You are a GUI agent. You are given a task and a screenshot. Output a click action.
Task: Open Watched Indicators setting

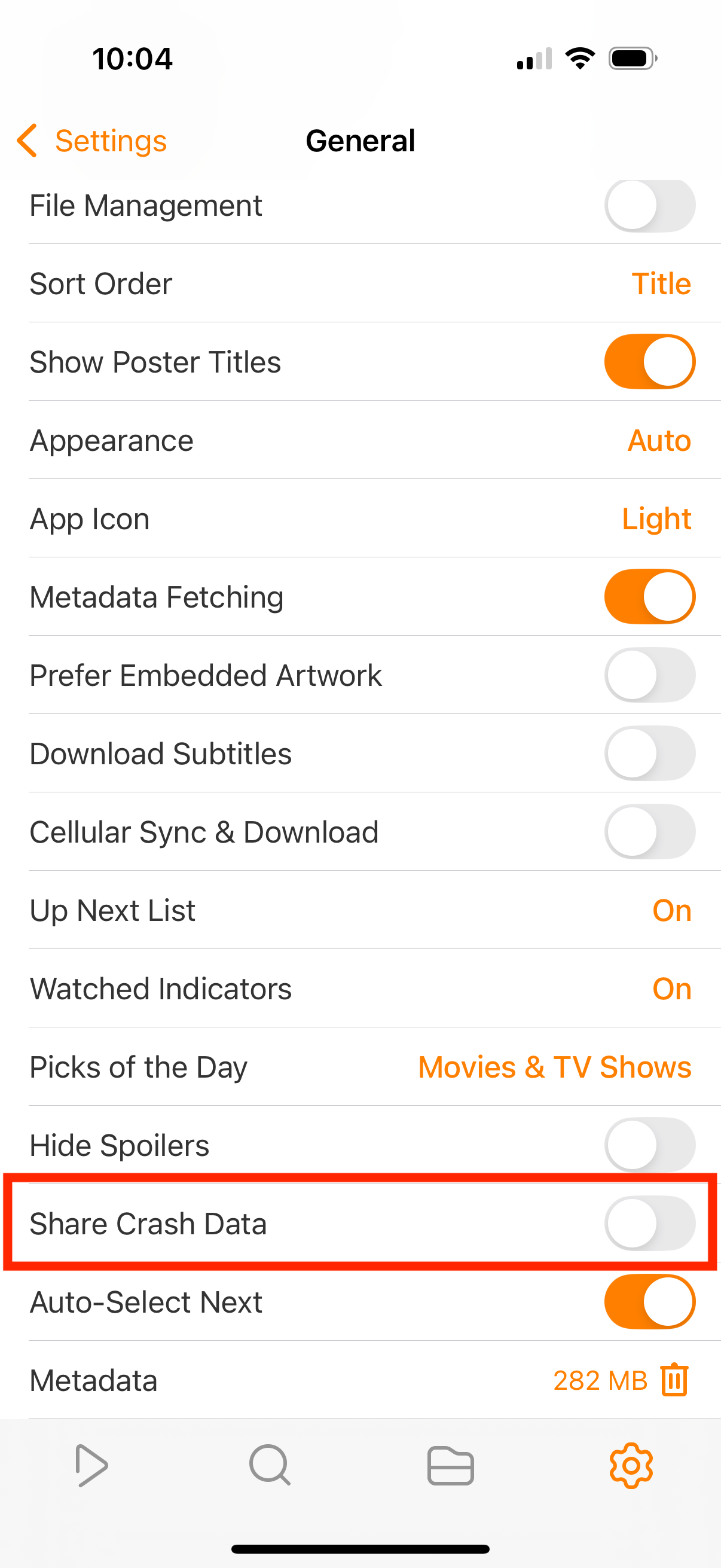[x=360, y=989]
